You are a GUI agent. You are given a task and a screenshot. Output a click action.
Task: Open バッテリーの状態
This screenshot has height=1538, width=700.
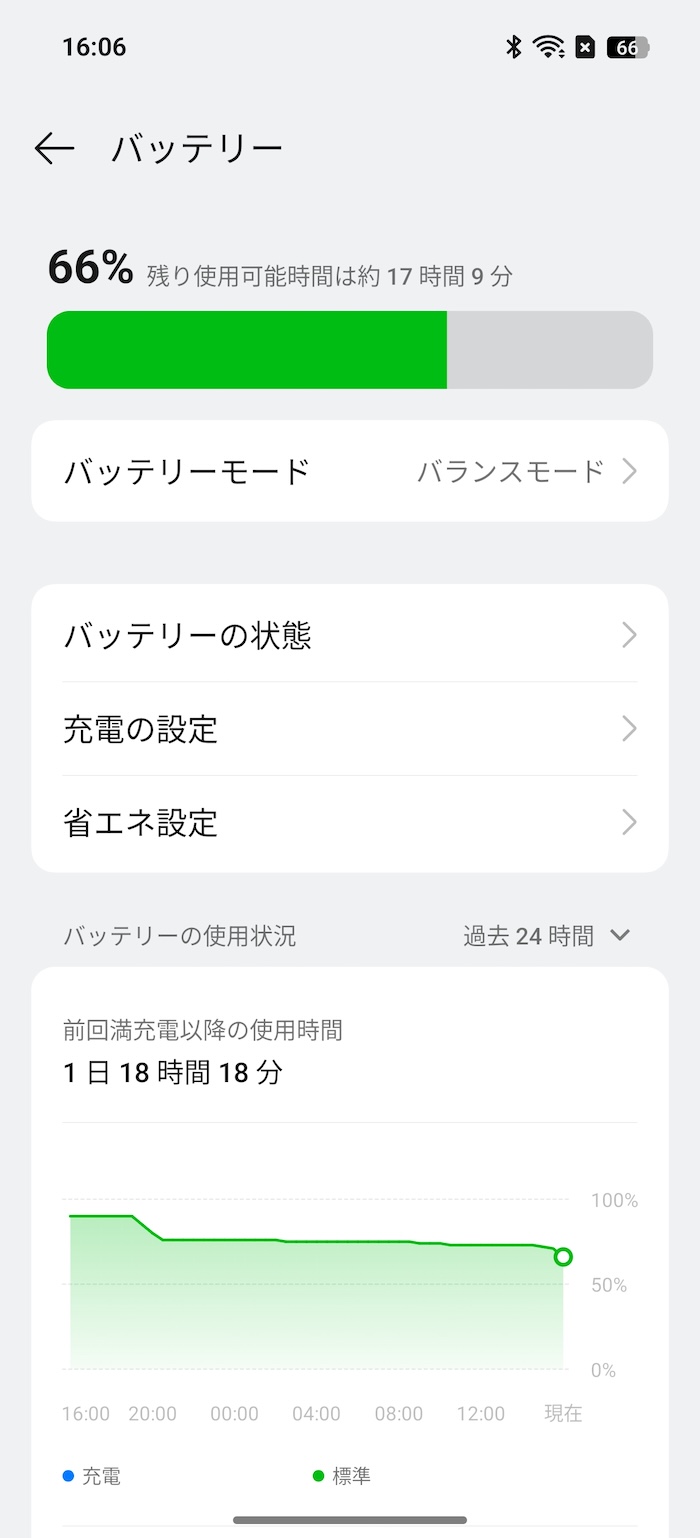tap(350, 635)
